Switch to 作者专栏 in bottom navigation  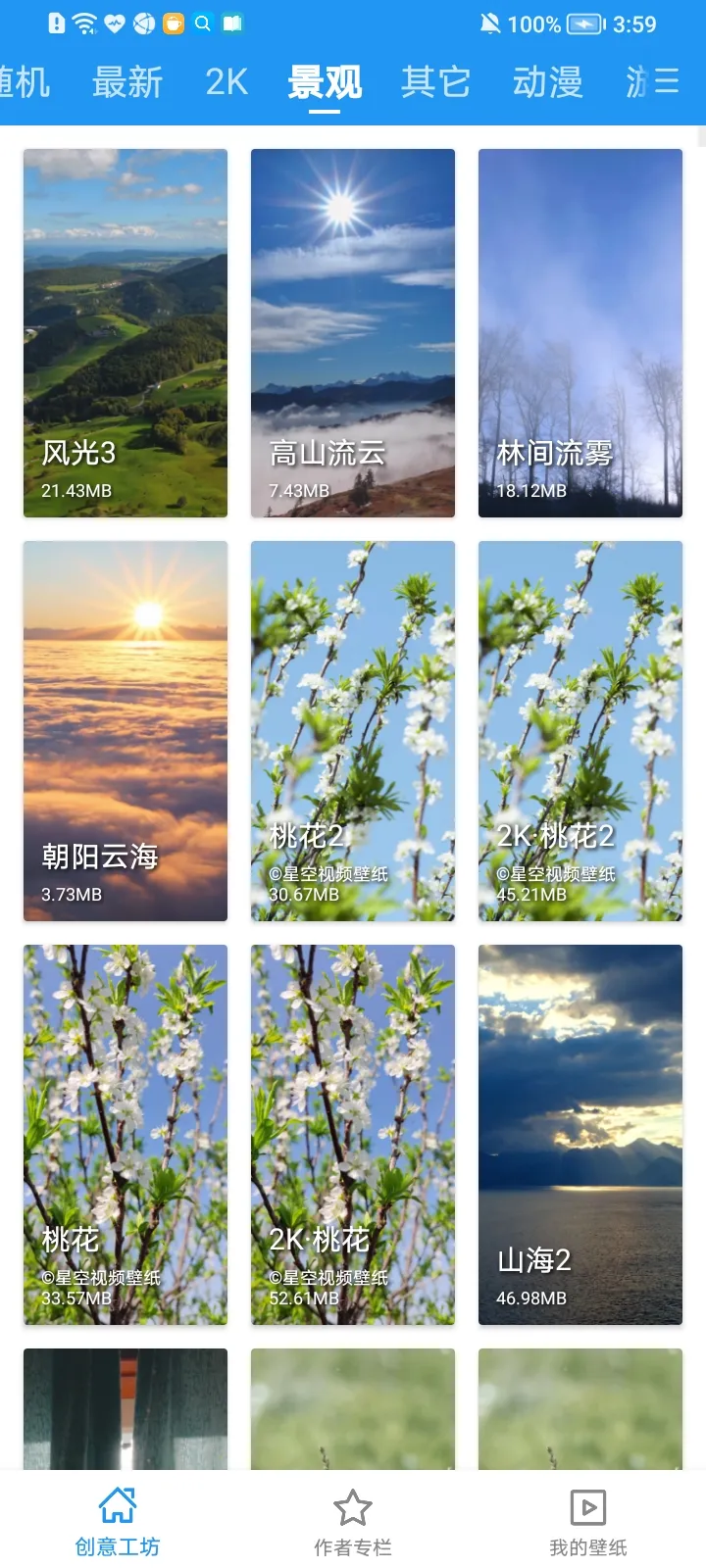tap(353, 1521)
